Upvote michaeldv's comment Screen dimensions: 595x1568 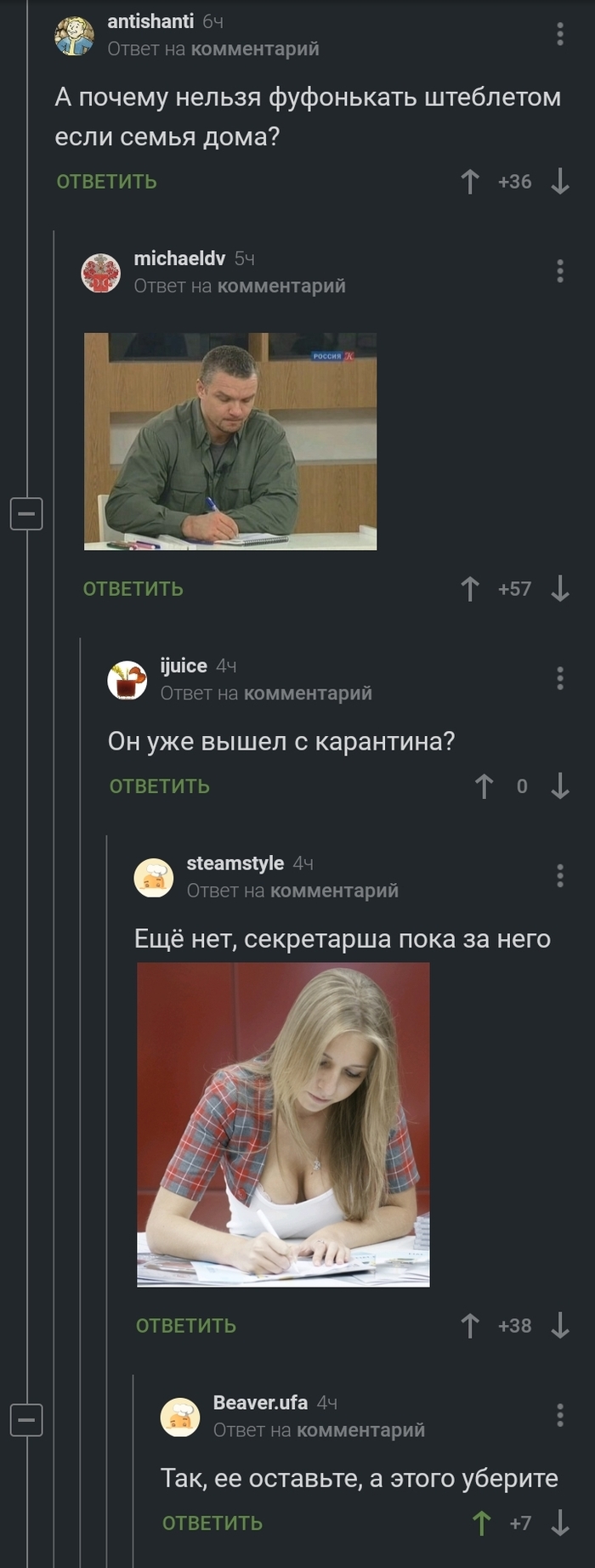point(470,589)
